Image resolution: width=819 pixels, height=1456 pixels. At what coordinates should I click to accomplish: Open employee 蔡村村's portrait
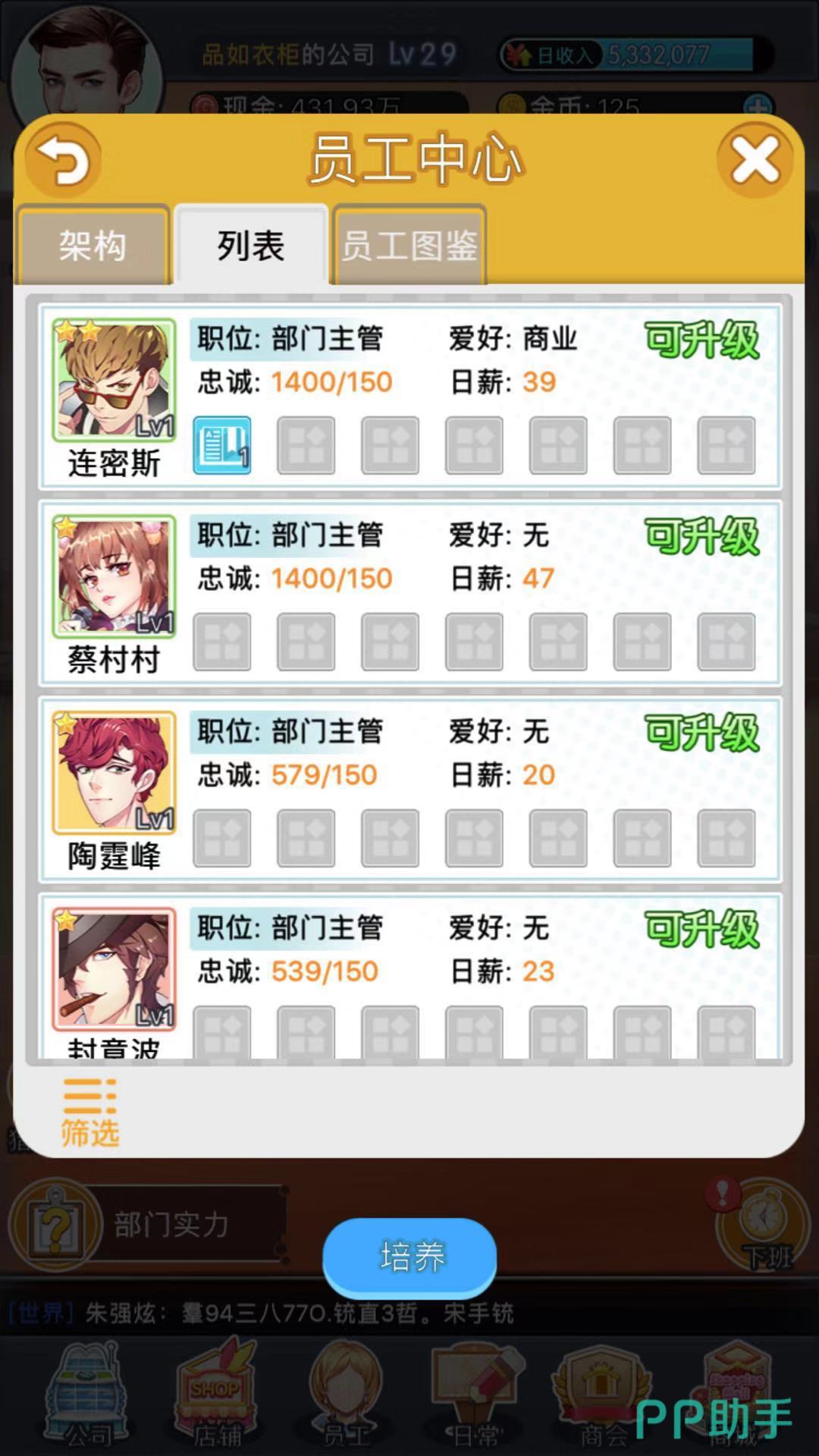click(114, 577)
